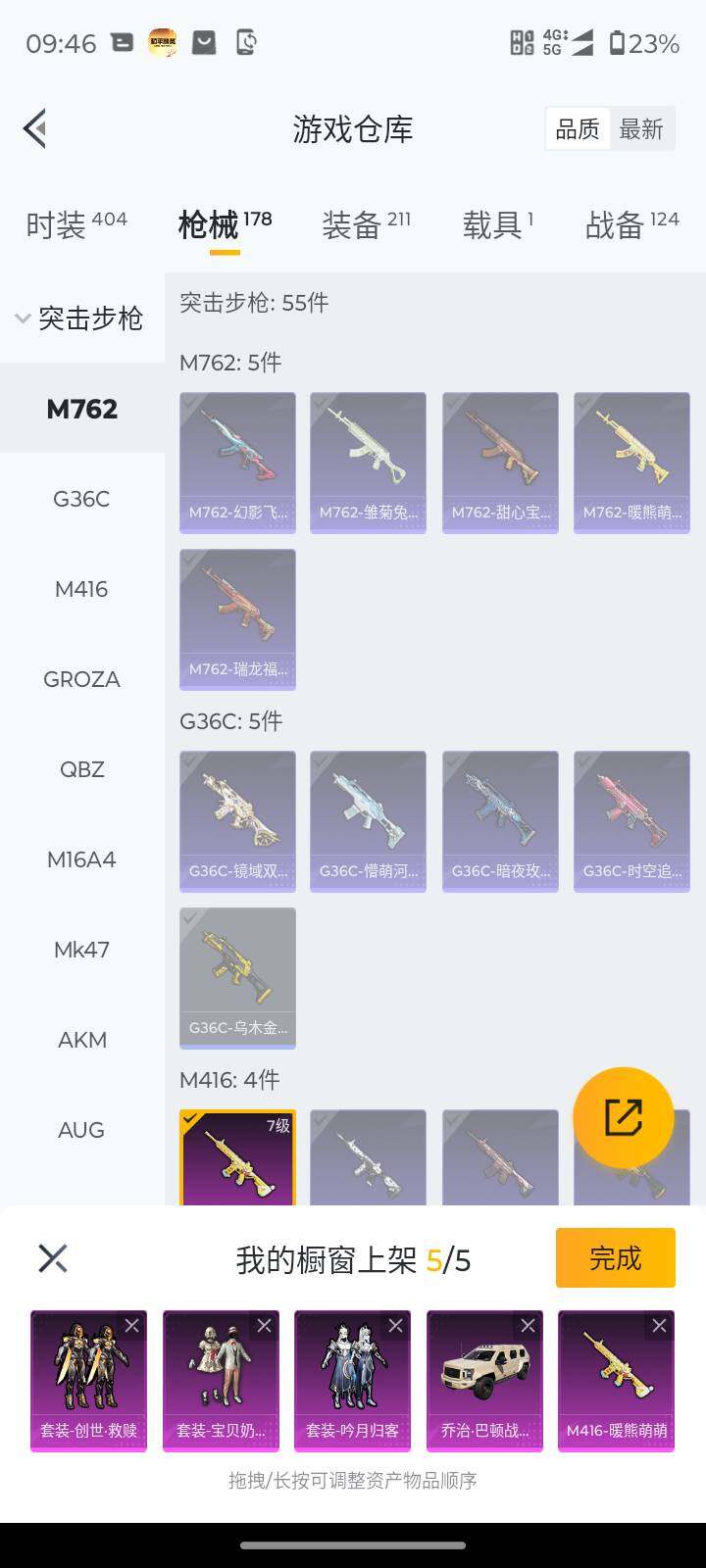Remove 套装-创世·救赎 from the showcase
The image size is (706, 1568).
click(x=131, y=1326)
